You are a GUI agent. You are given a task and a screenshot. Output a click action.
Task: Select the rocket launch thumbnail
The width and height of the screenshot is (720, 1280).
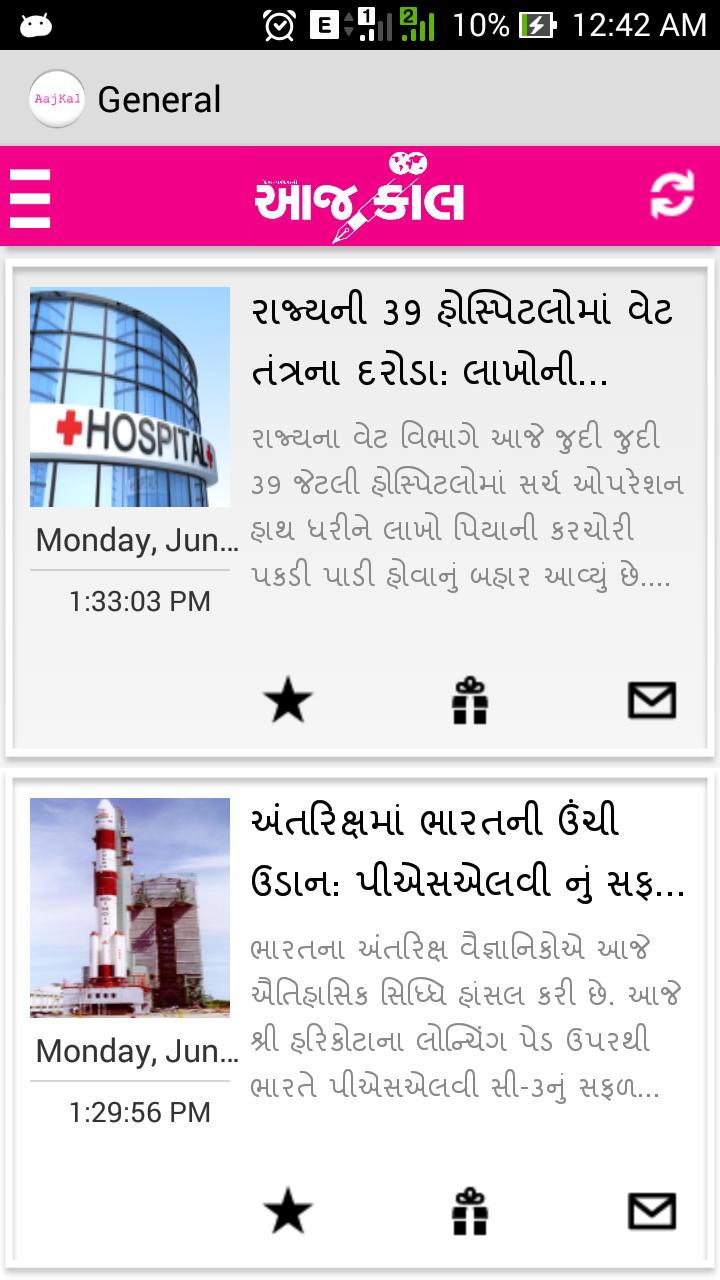click(130, 907)
